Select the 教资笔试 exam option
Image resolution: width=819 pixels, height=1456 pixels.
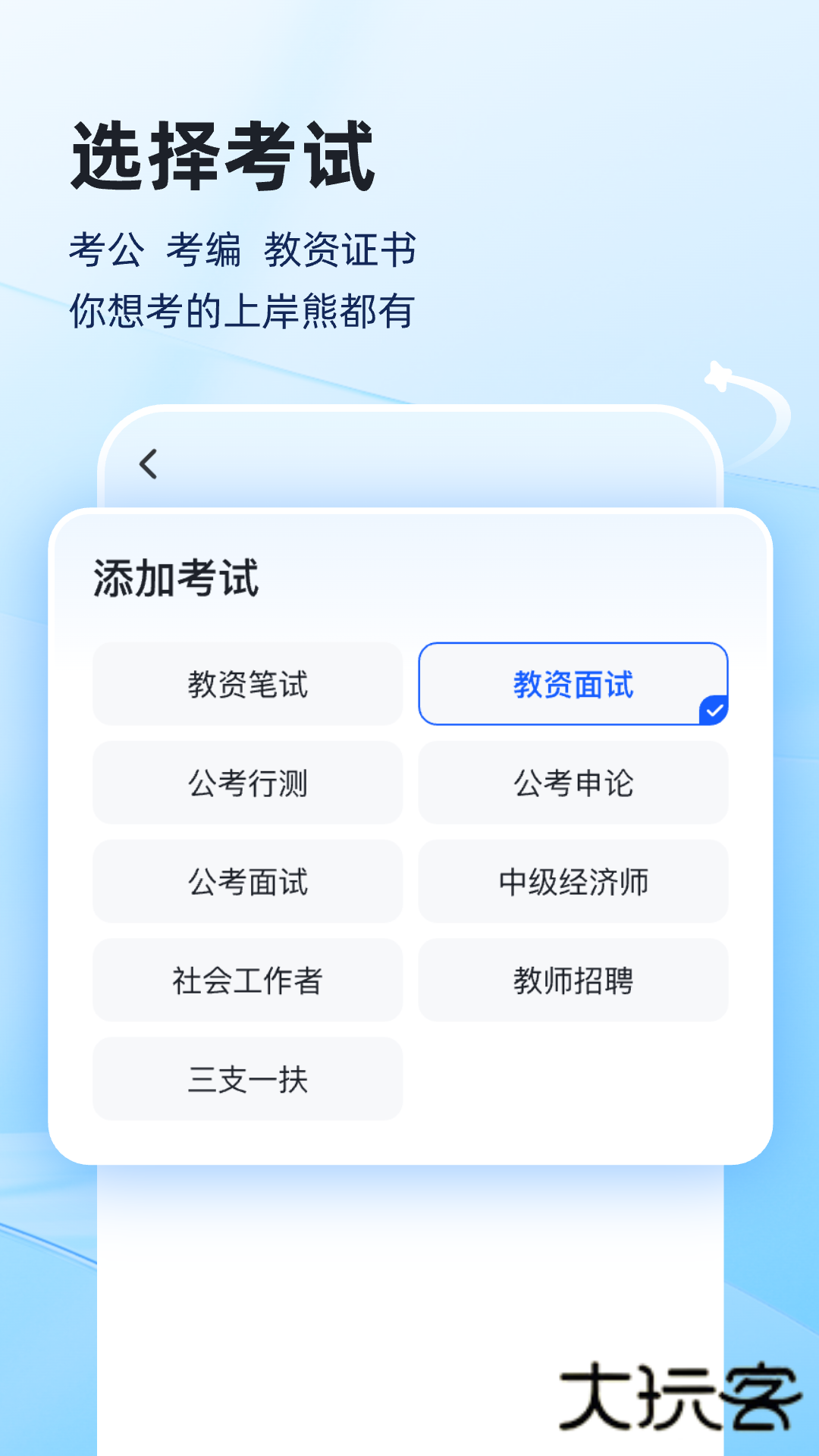(x=248, y=684)
